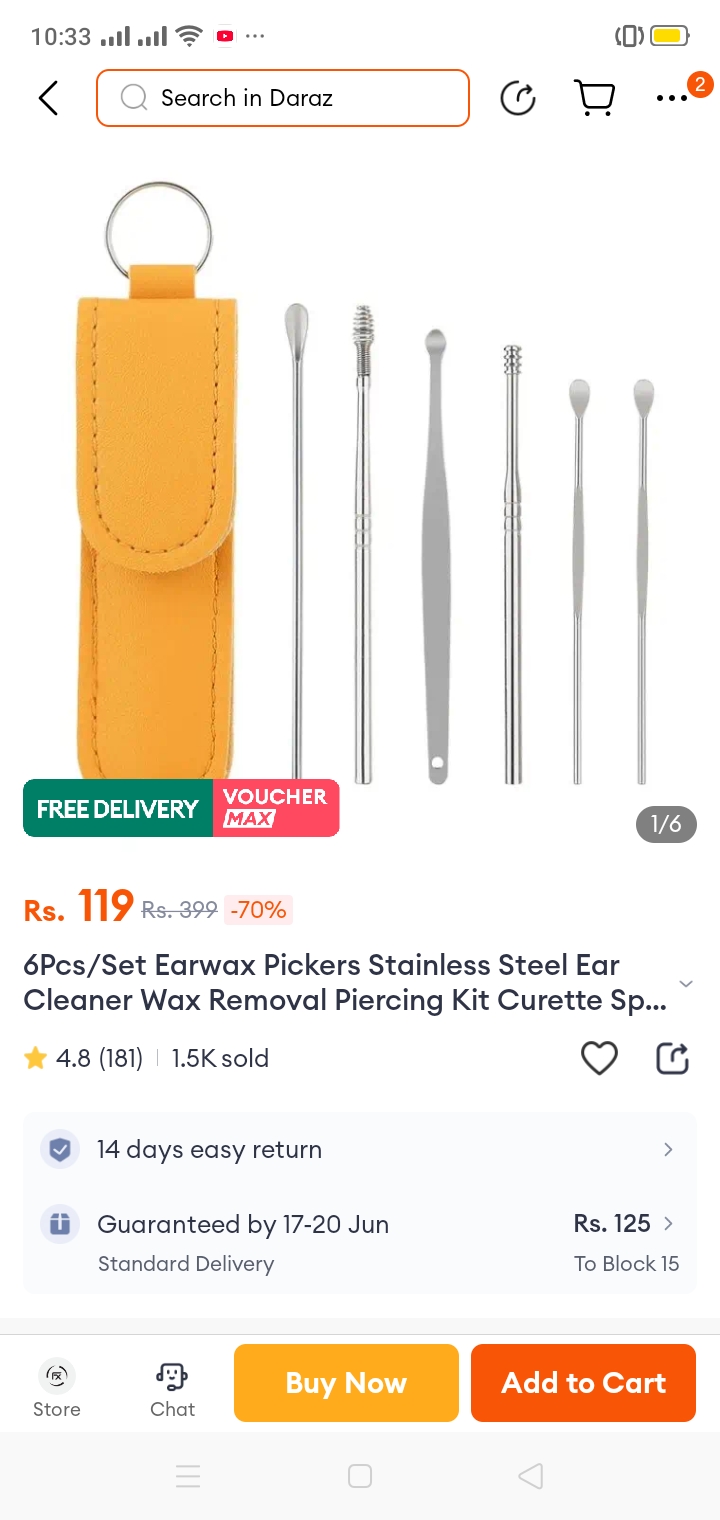Go back using the top arrow
Screen dimensions: 720x1520
tap(48, 98)
